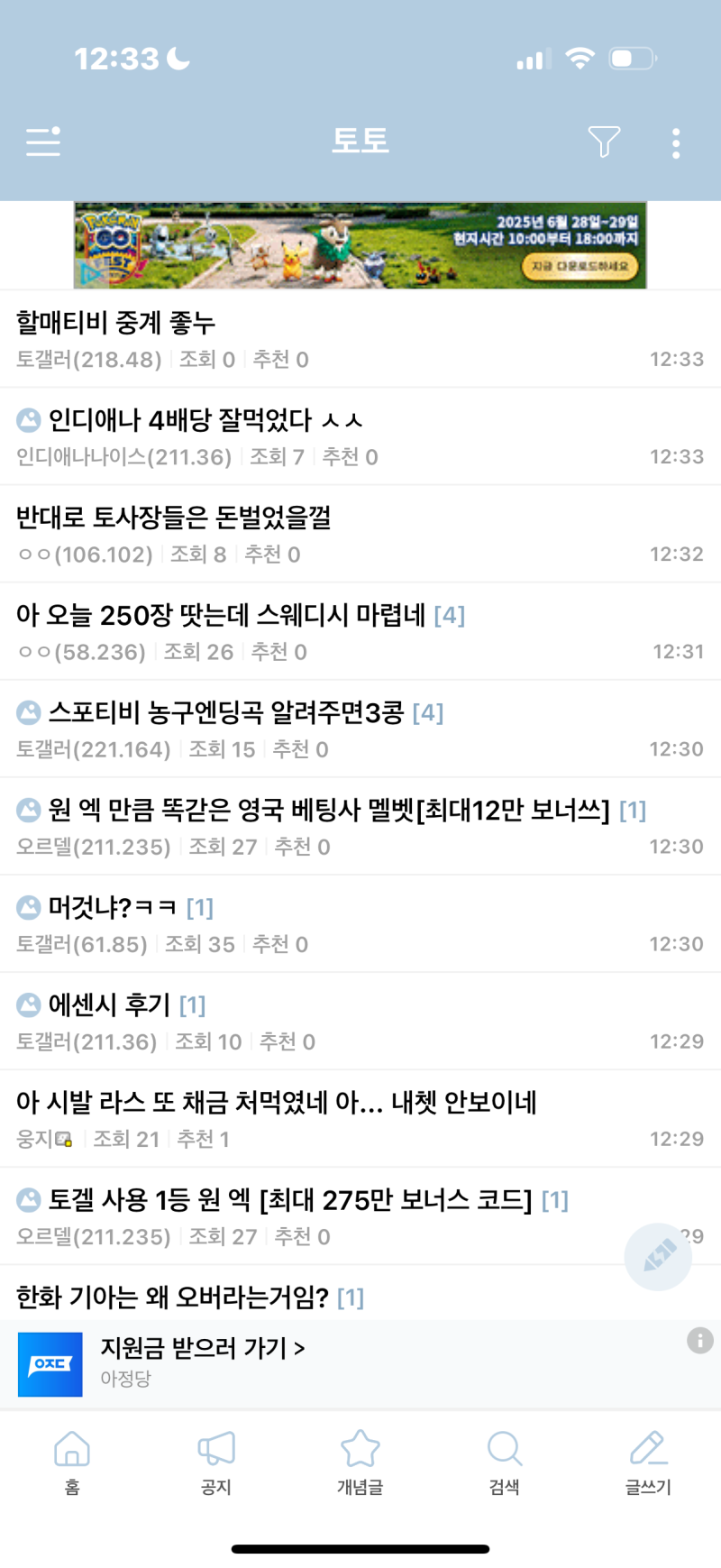
Task: Open the hamburger menu
Action: click(43, 142)
